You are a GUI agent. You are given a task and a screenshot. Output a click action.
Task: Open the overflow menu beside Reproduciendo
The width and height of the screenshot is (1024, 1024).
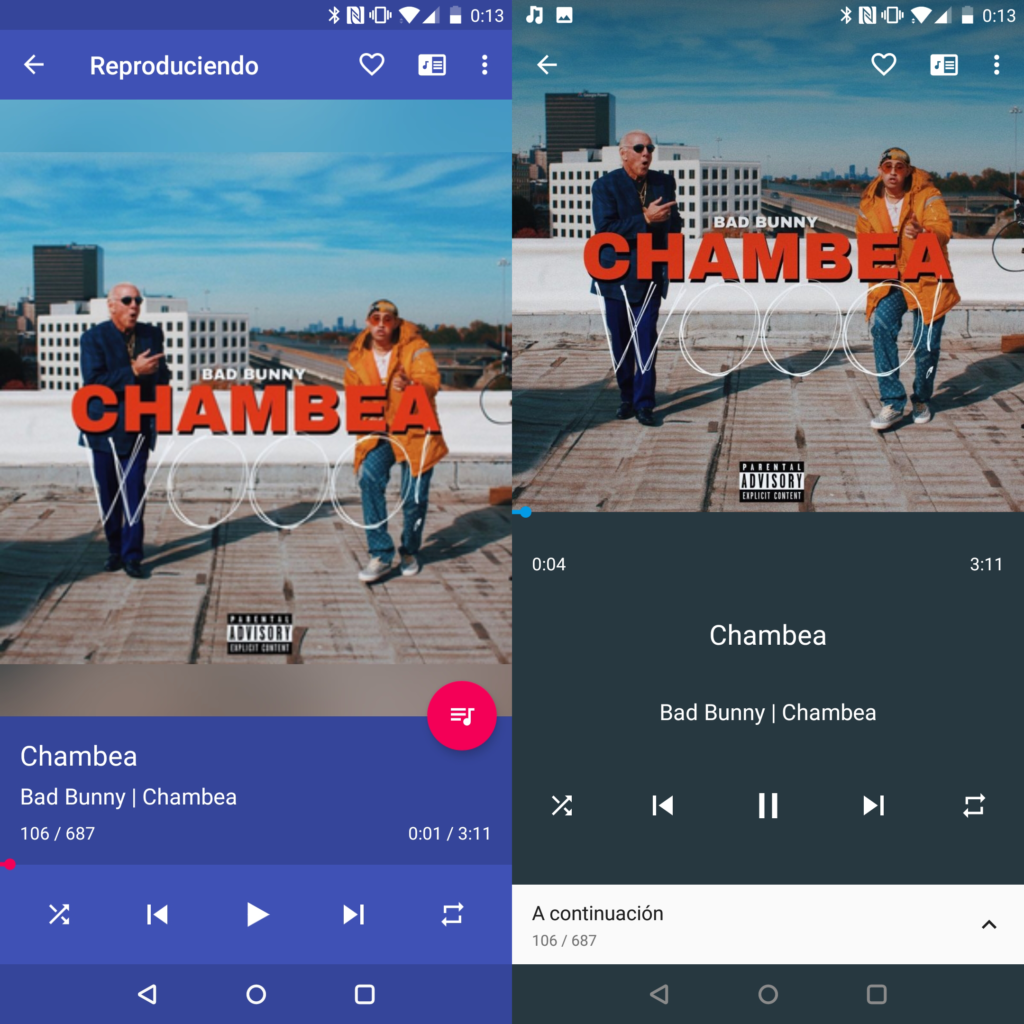click(485, 65)
